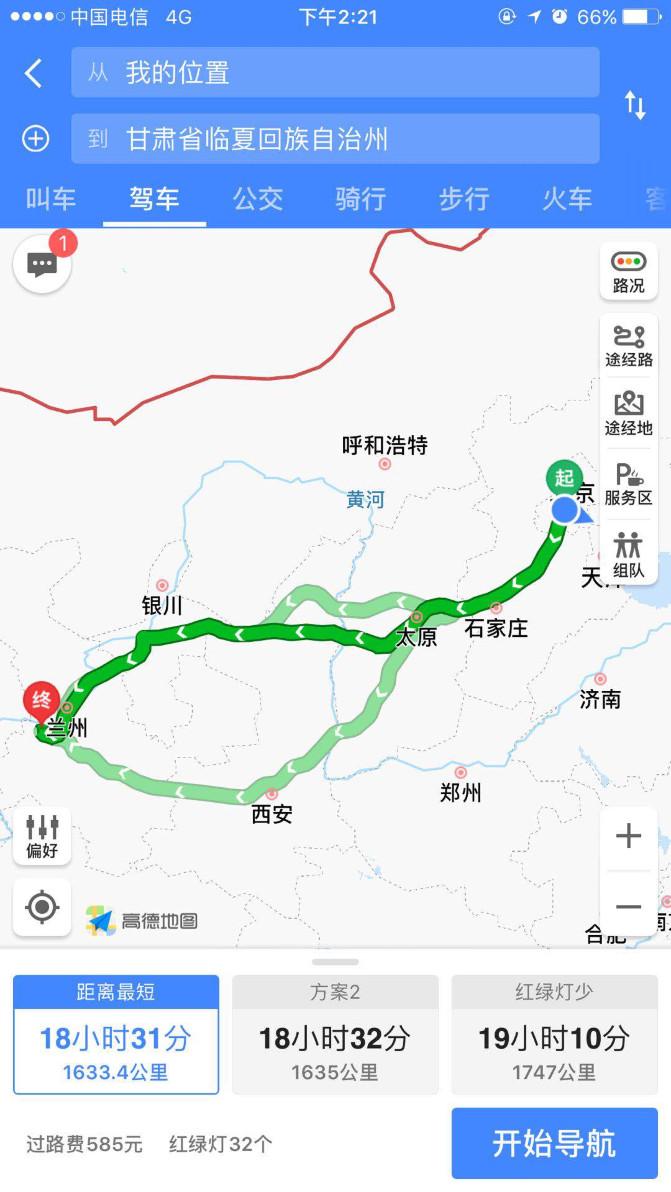The image size is (671, 1192).
Task: Switch to the 叫车 tab
Action: 51,199
